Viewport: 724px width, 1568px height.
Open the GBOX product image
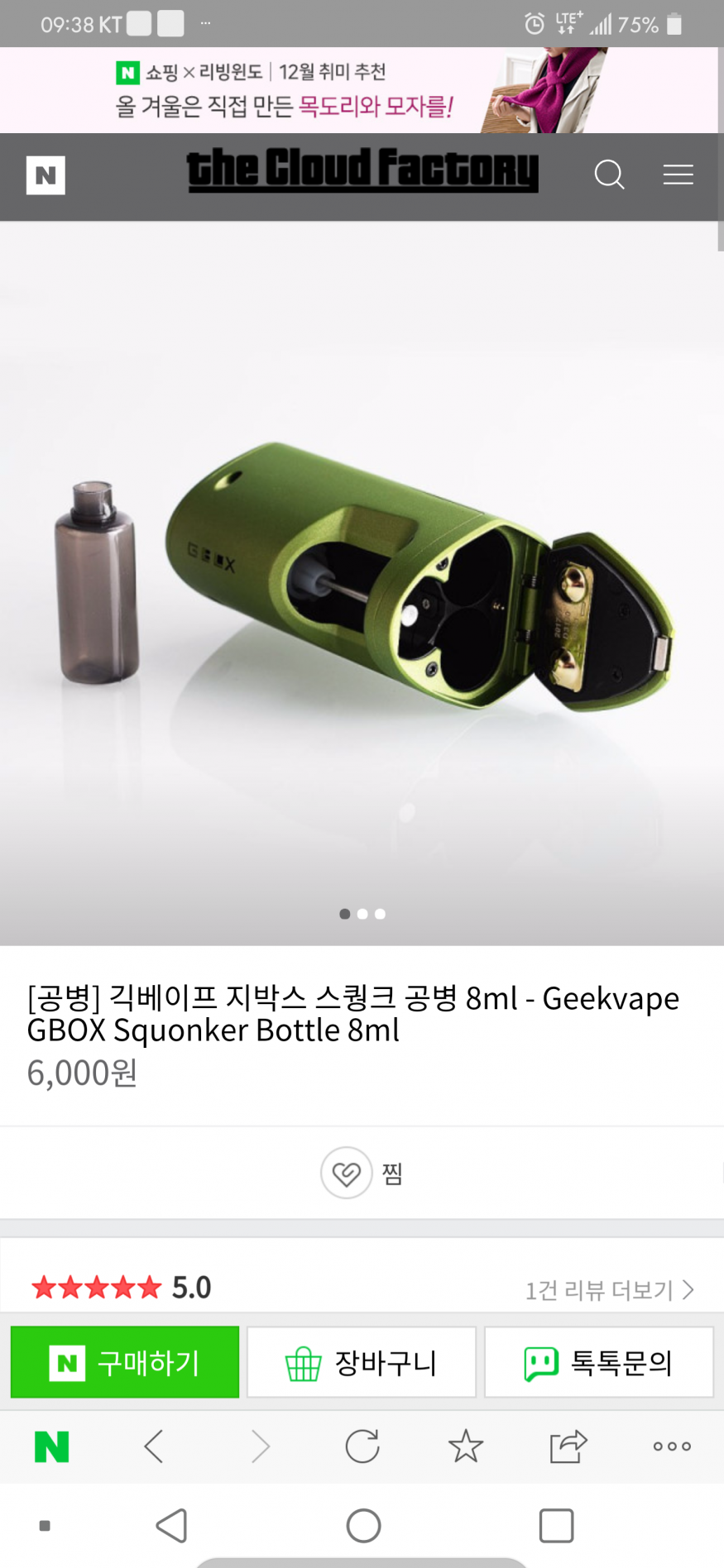(362, 583)
